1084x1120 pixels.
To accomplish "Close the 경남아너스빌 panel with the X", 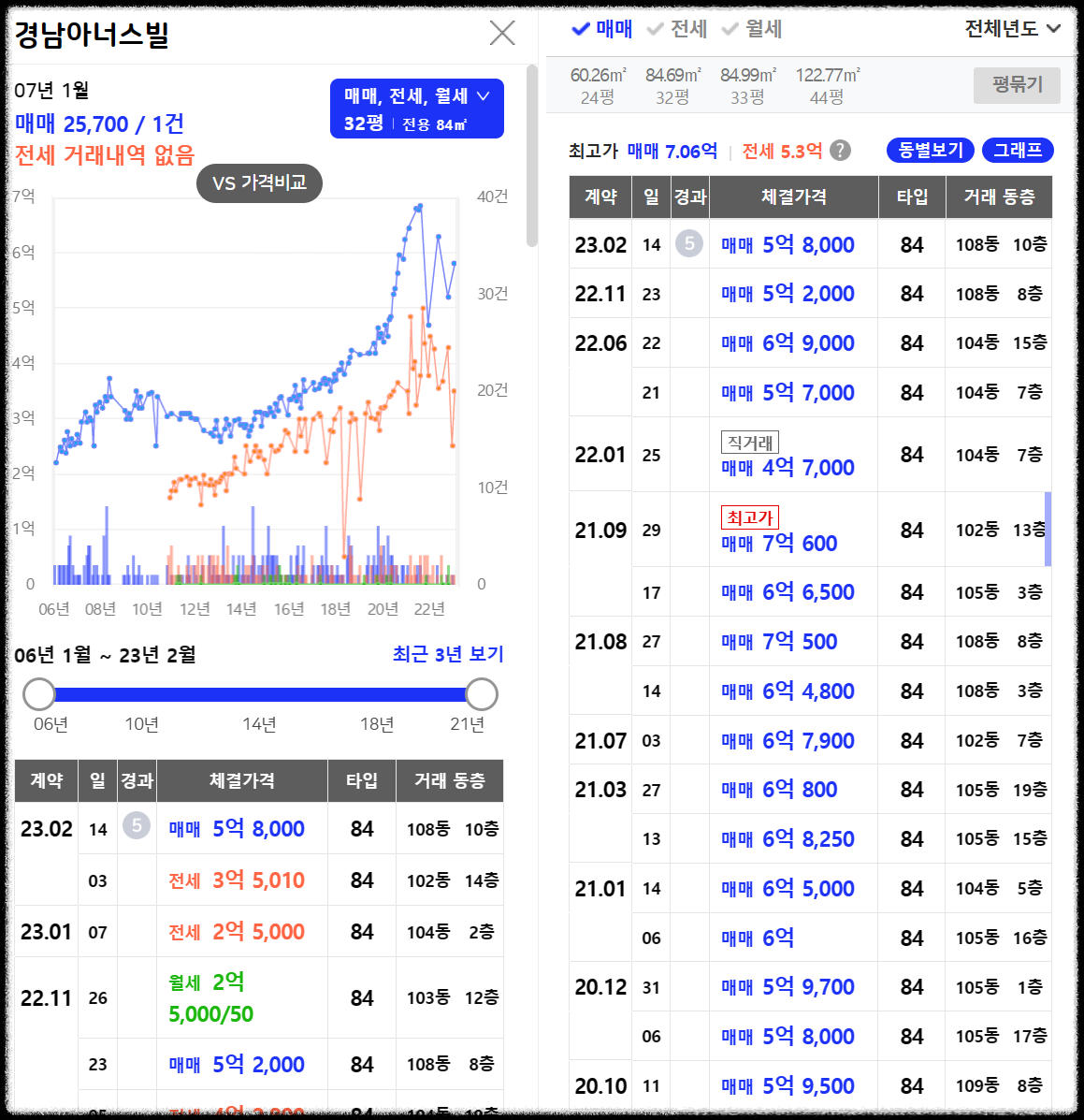I will [501, 33].
